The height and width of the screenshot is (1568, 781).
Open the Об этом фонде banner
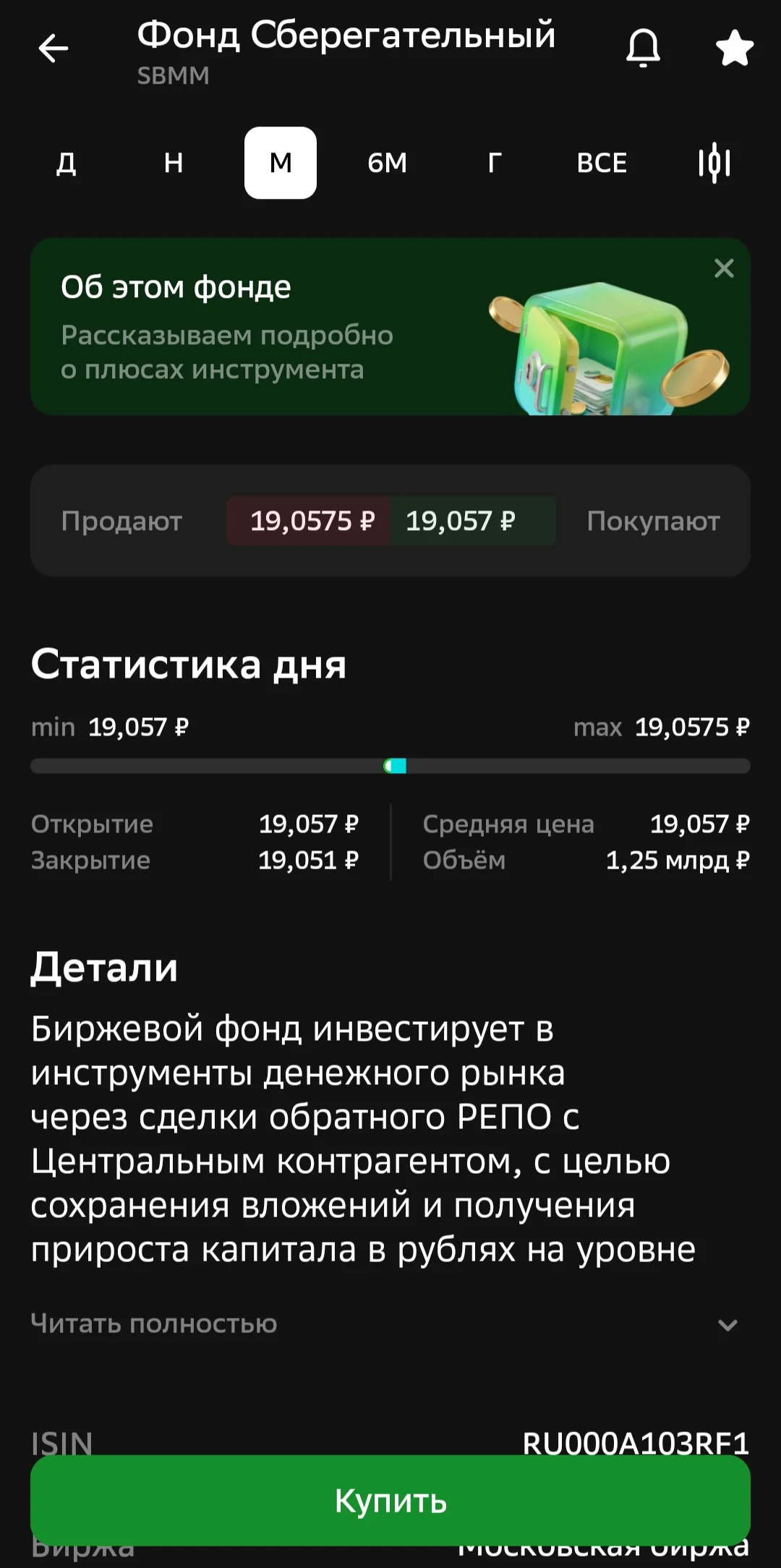click(x=390, y=327)
